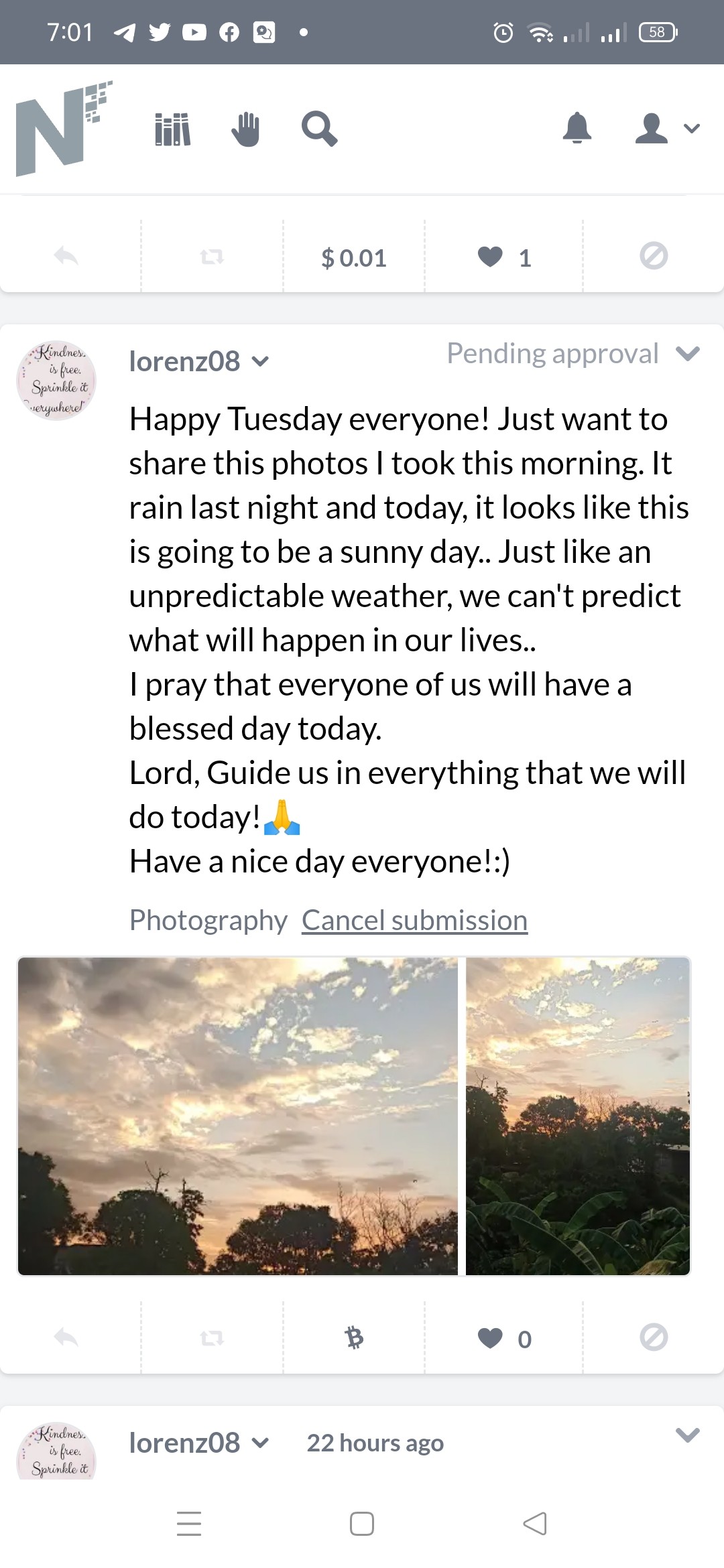Open the search magnifier
This screenshot has height=1568, width=724.
pos(319,129)
